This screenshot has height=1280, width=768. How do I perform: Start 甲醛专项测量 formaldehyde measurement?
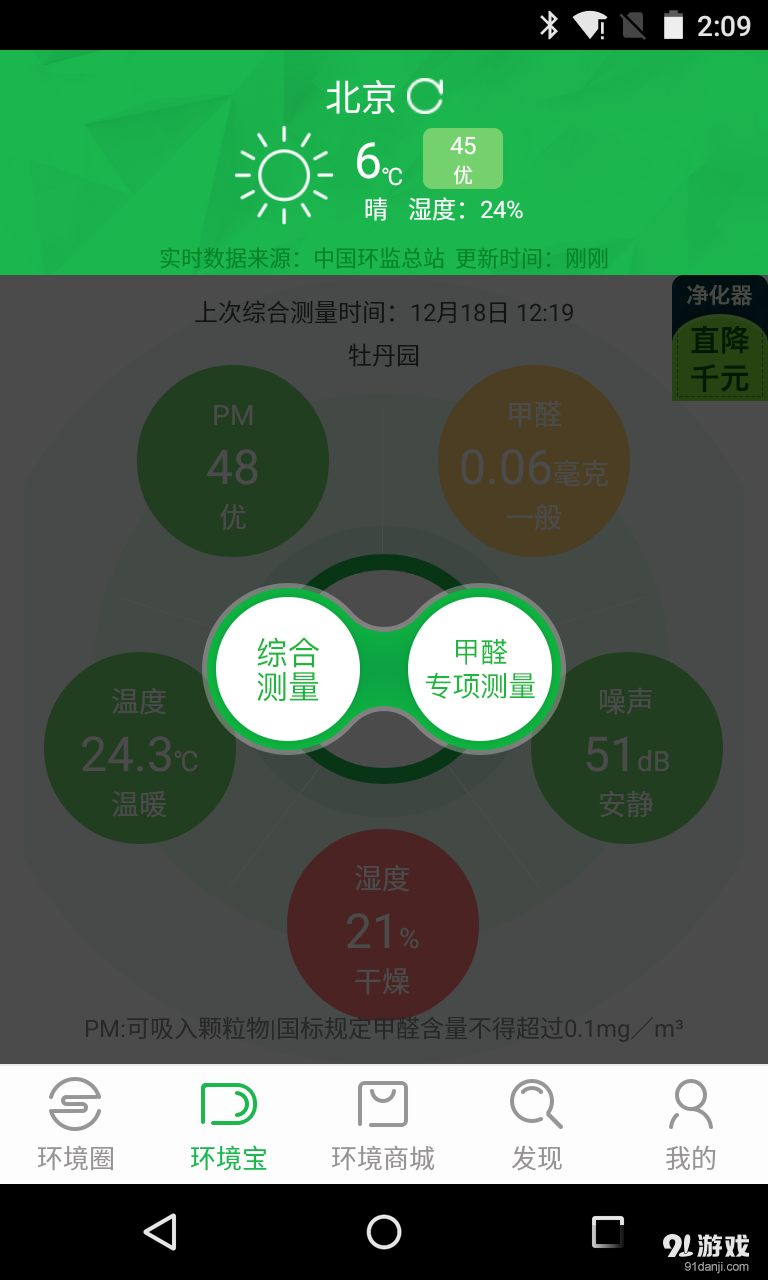(x=481, y=668)
